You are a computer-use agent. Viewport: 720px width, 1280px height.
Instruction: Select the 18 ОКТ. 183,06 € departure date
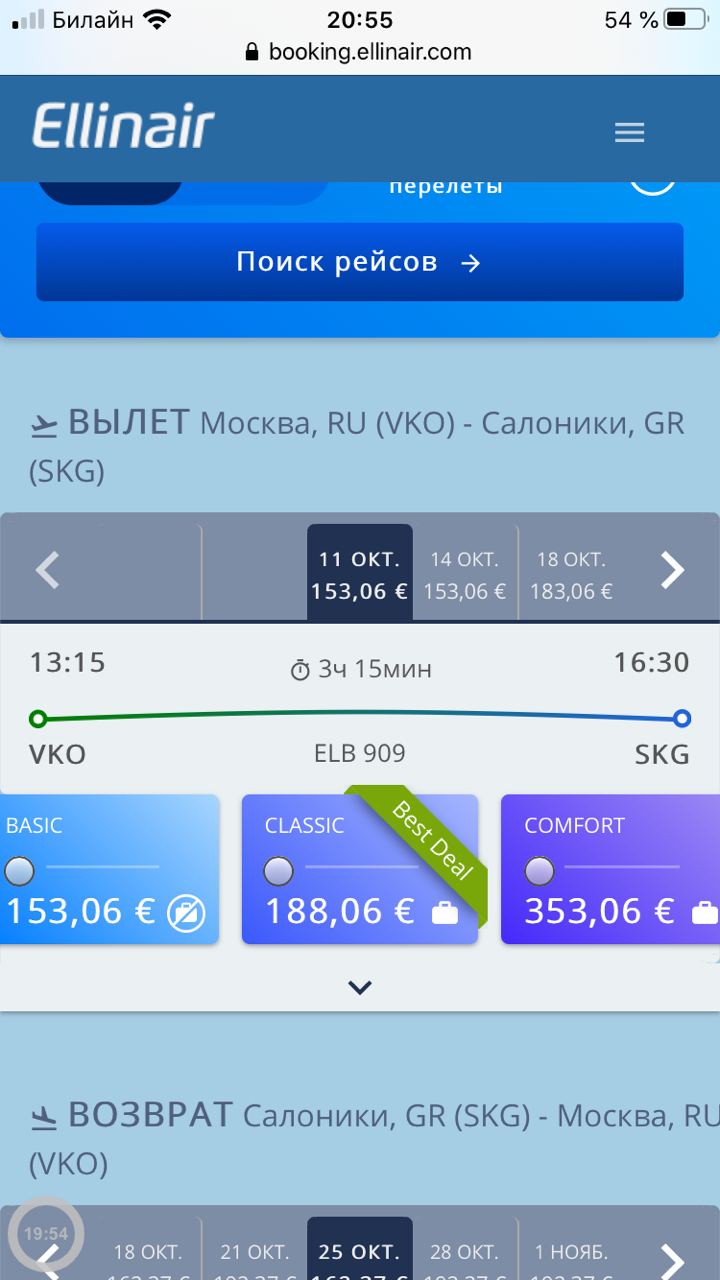tap(570, 574)
